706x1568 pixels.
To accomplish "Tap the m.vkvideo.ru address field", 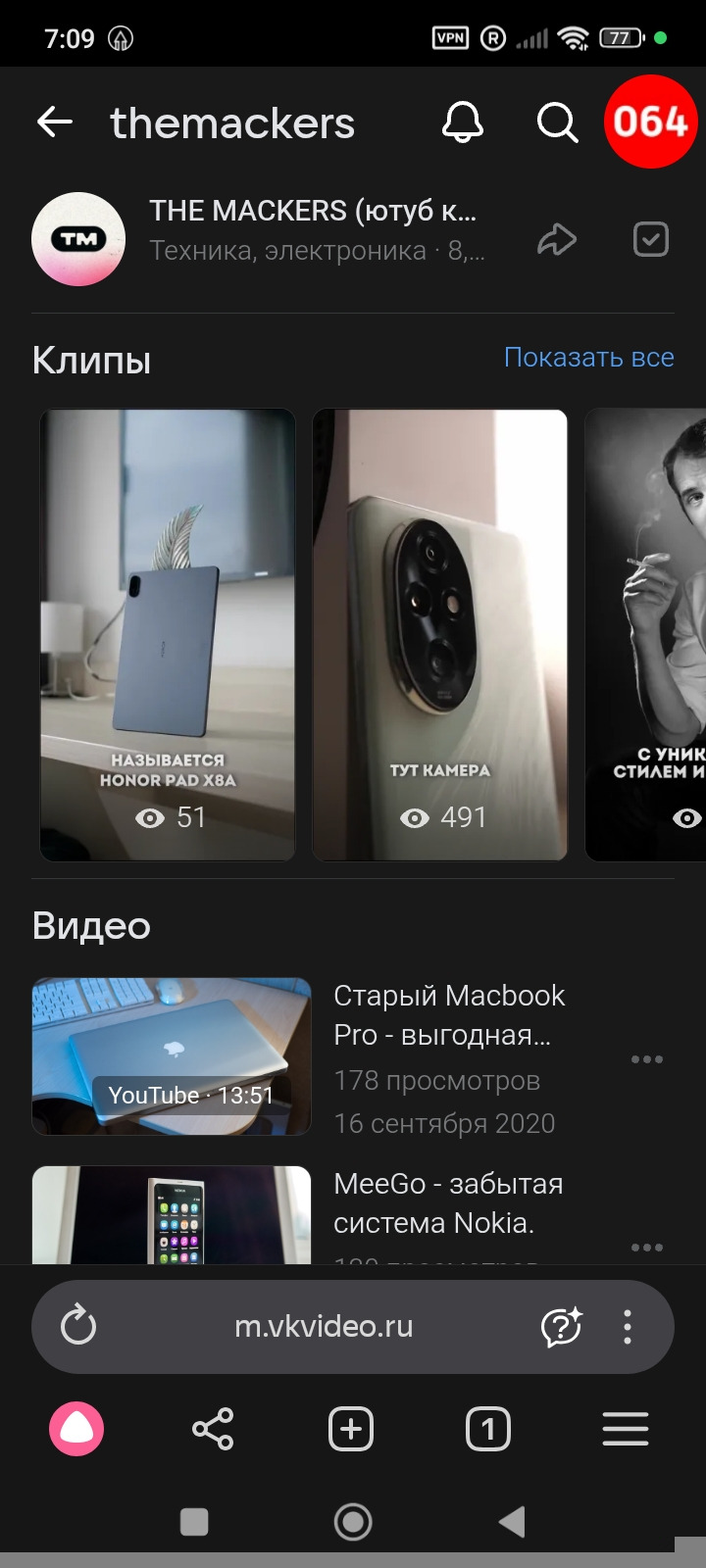I will pyautogui.click(x=324, y=1327).
